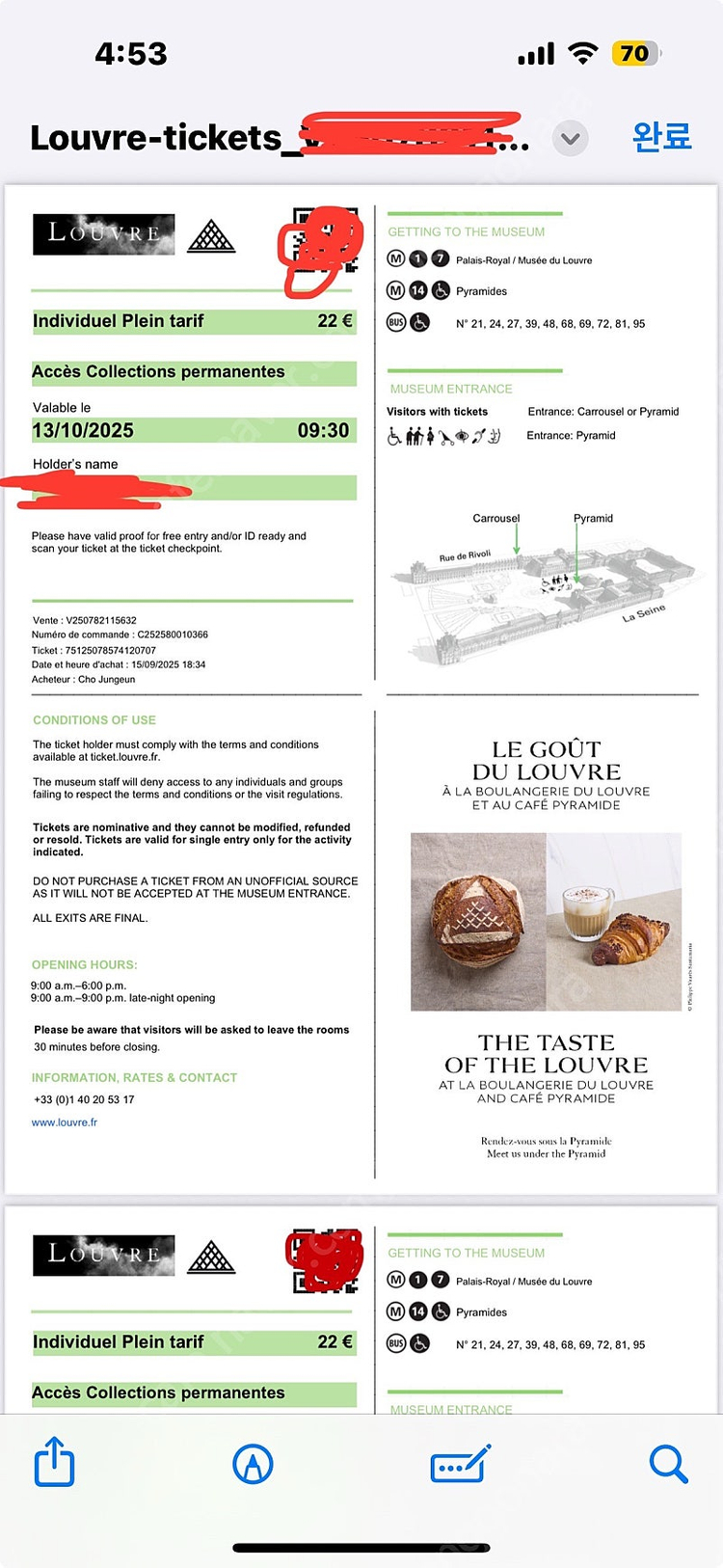Expand the file name dropdown chevron
This screenshot has width=723, height=1568.
click(570, 139)
